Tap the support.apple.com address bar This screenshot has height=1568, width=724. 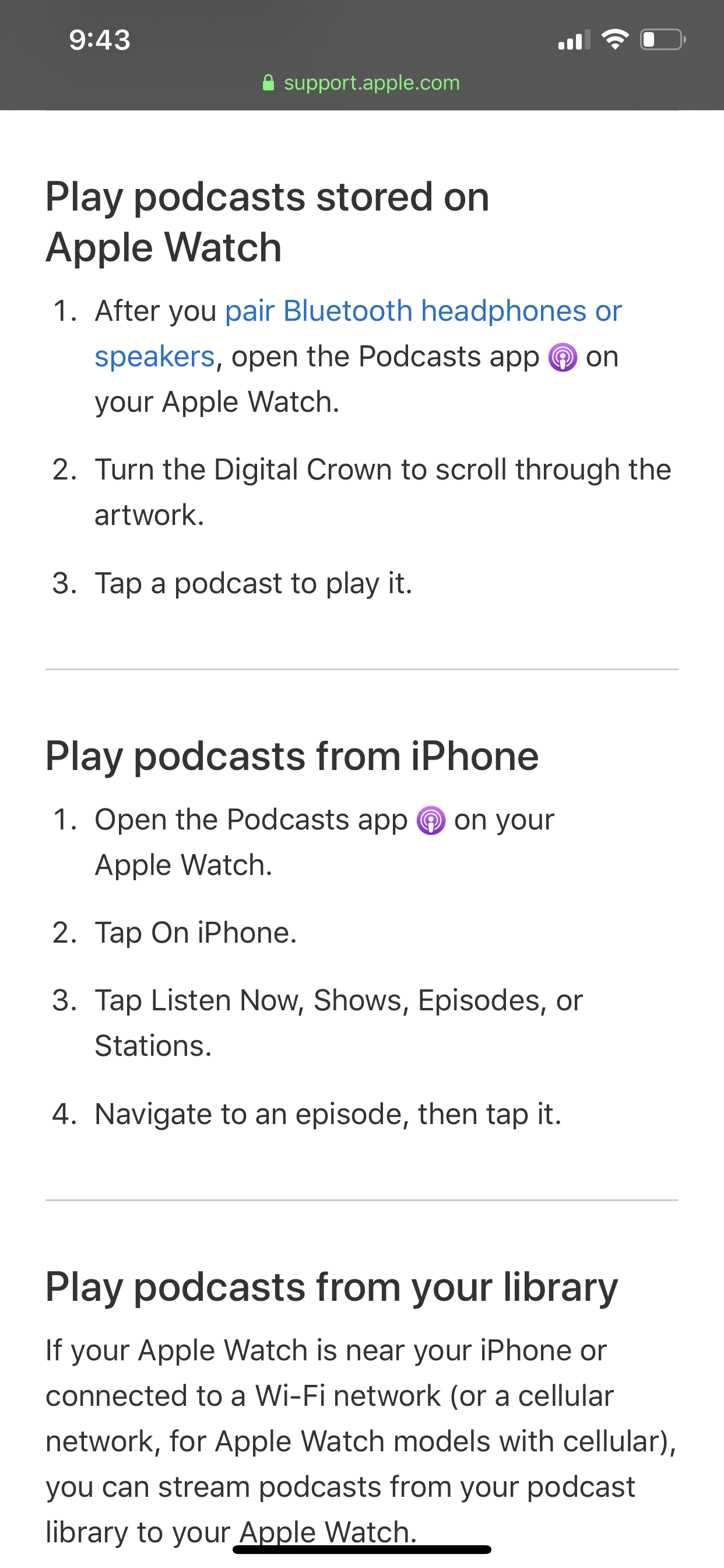coord(362,83)
